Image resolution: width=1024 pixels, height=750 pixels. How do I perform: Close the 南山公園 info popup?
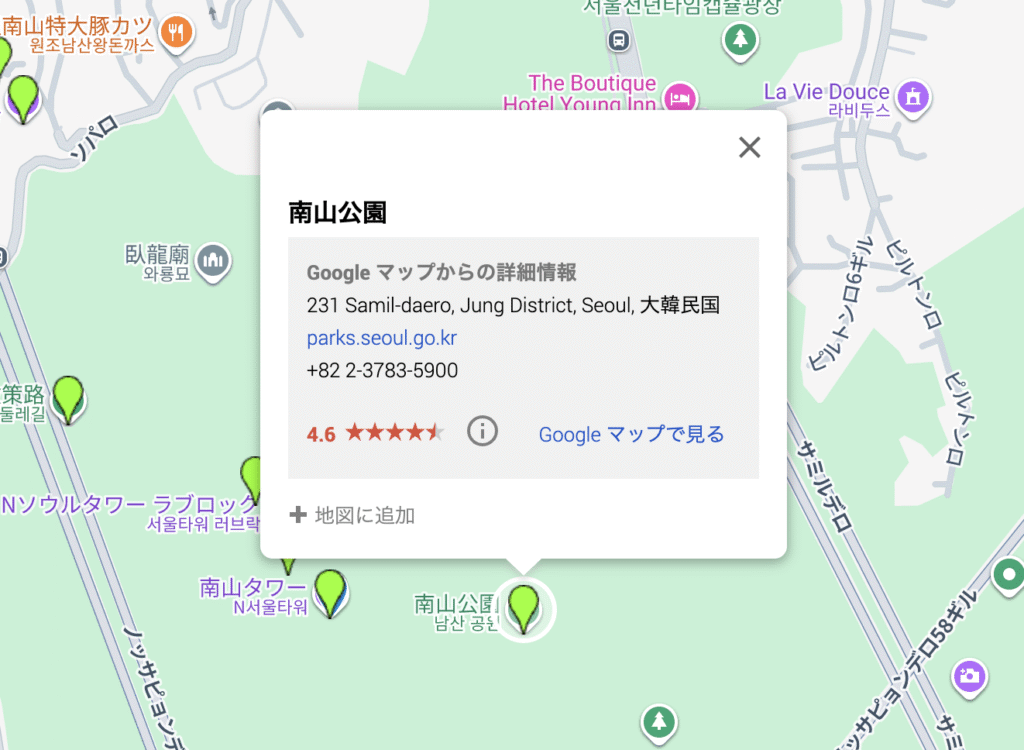click(x=749, y=148)
